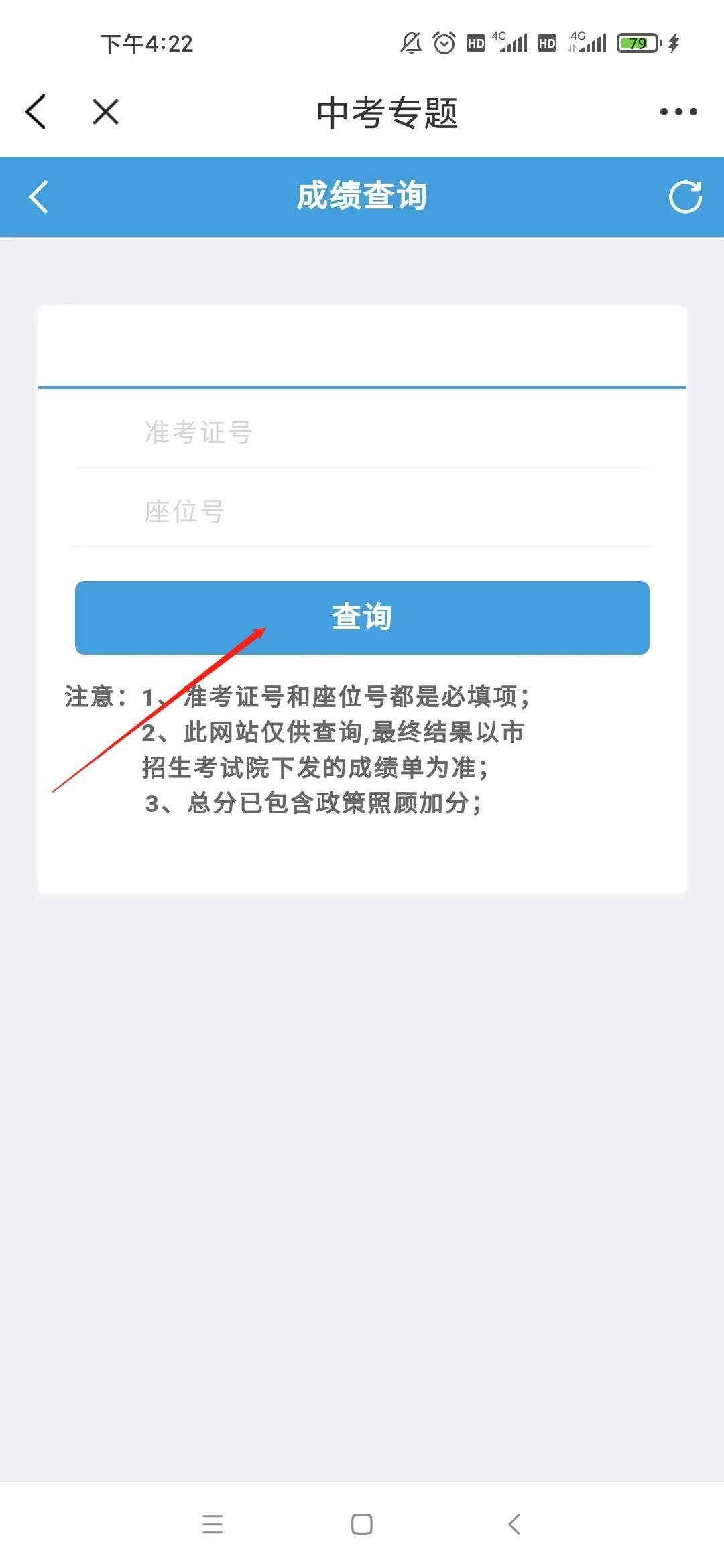
Task: Refresh the 成绩查询 page
Action: pos(685,197)
